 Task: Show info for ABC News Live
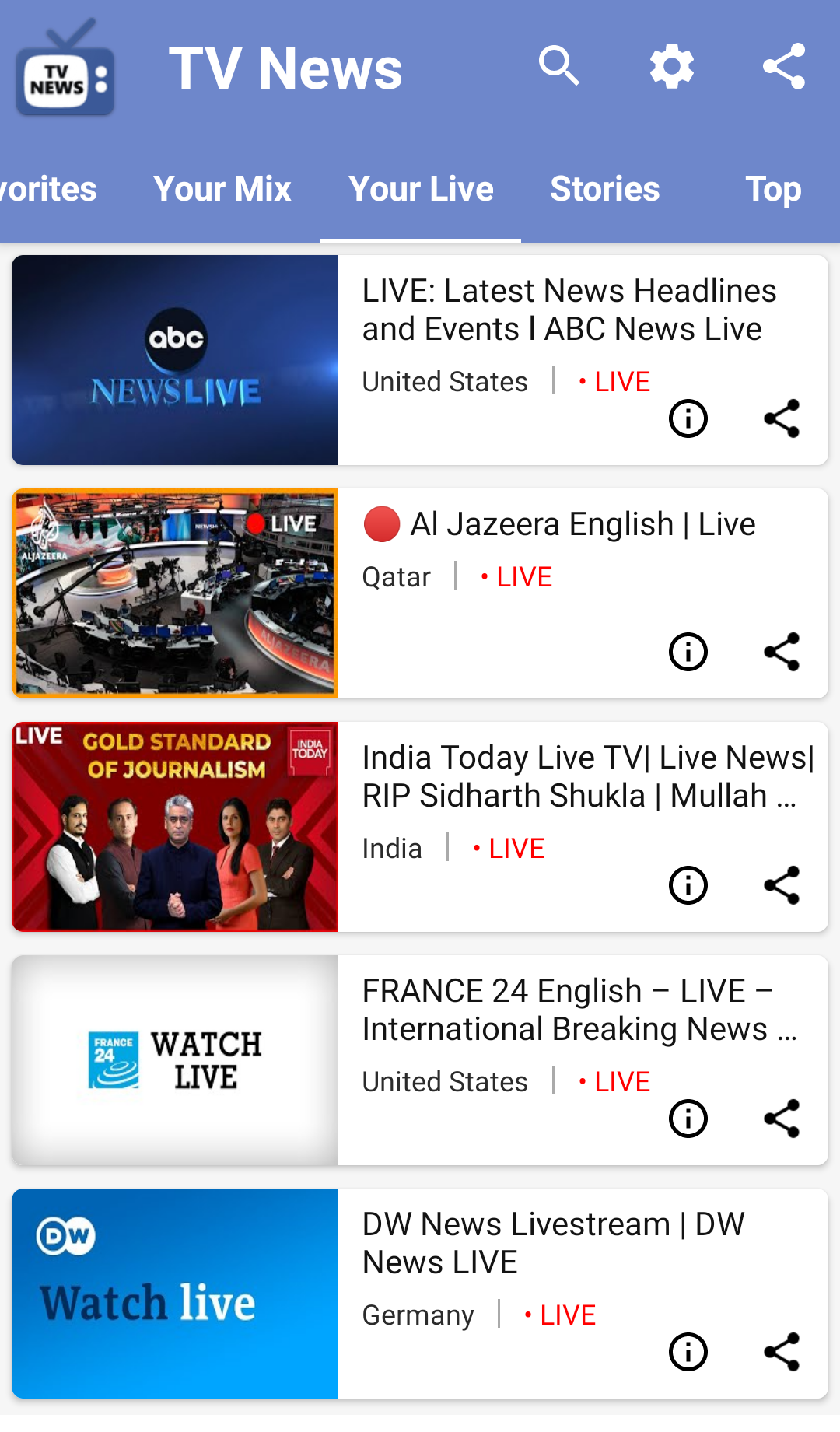tap(688, 418)
